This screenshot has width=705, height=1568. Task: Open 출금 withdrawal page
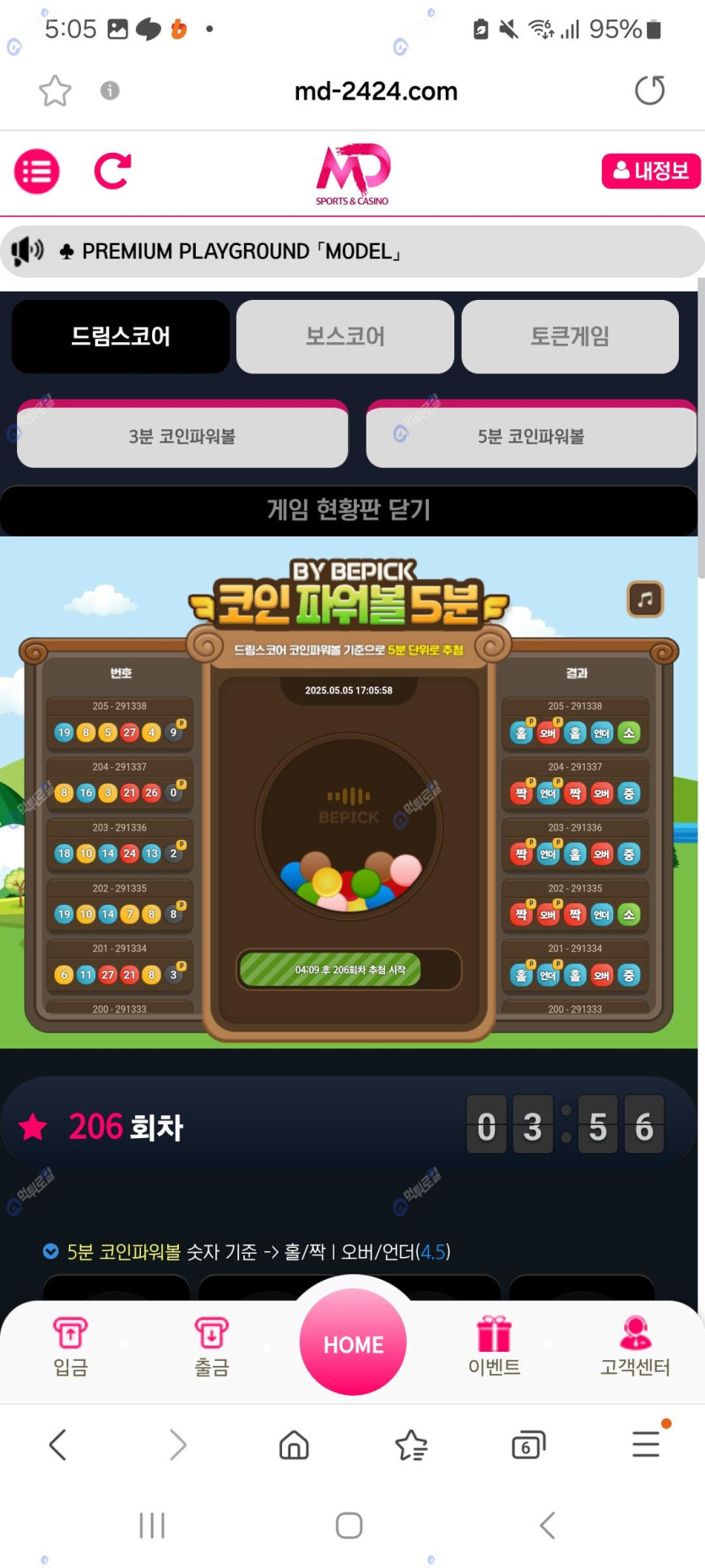click(x=211, y=1347)
